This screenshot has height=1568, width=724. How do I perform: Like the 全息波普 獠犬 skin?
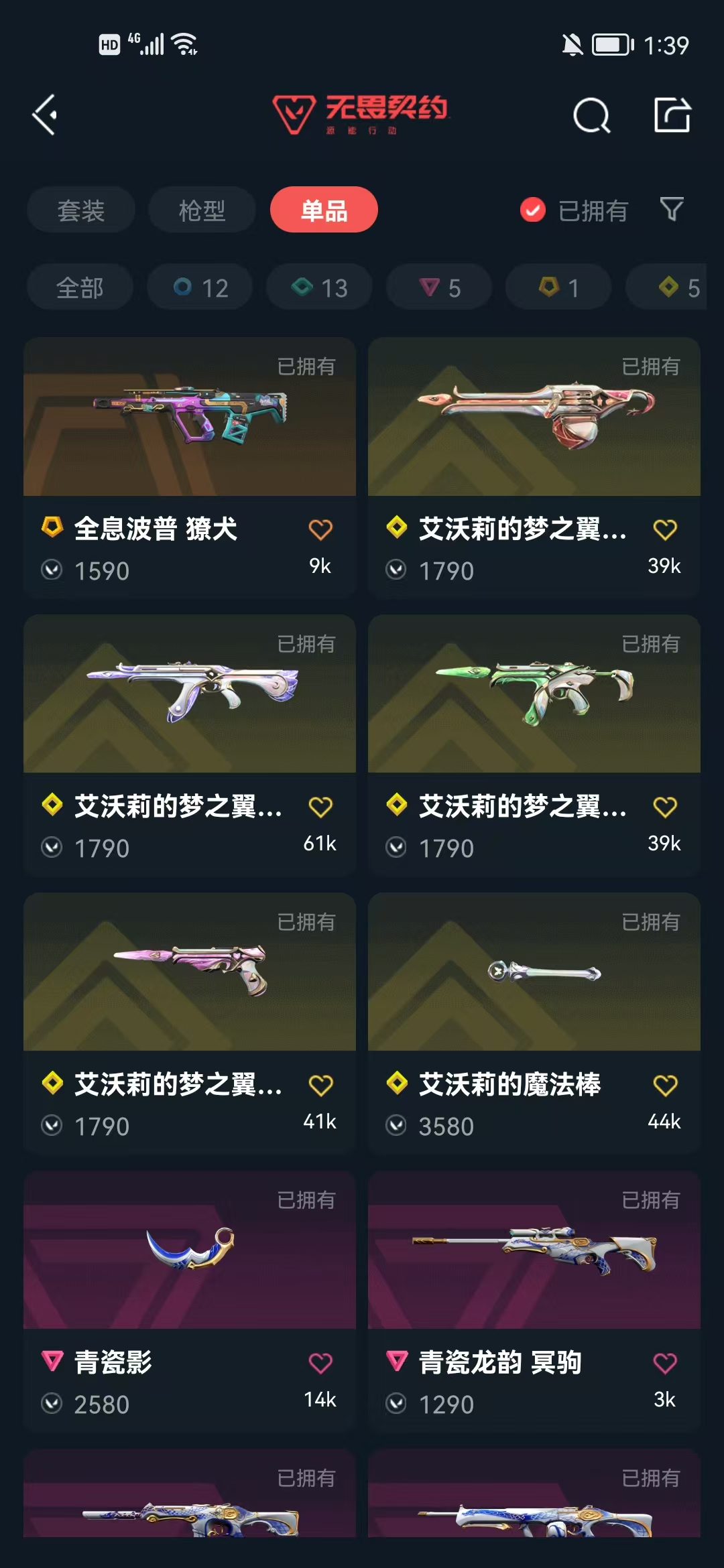pos(320,529)
